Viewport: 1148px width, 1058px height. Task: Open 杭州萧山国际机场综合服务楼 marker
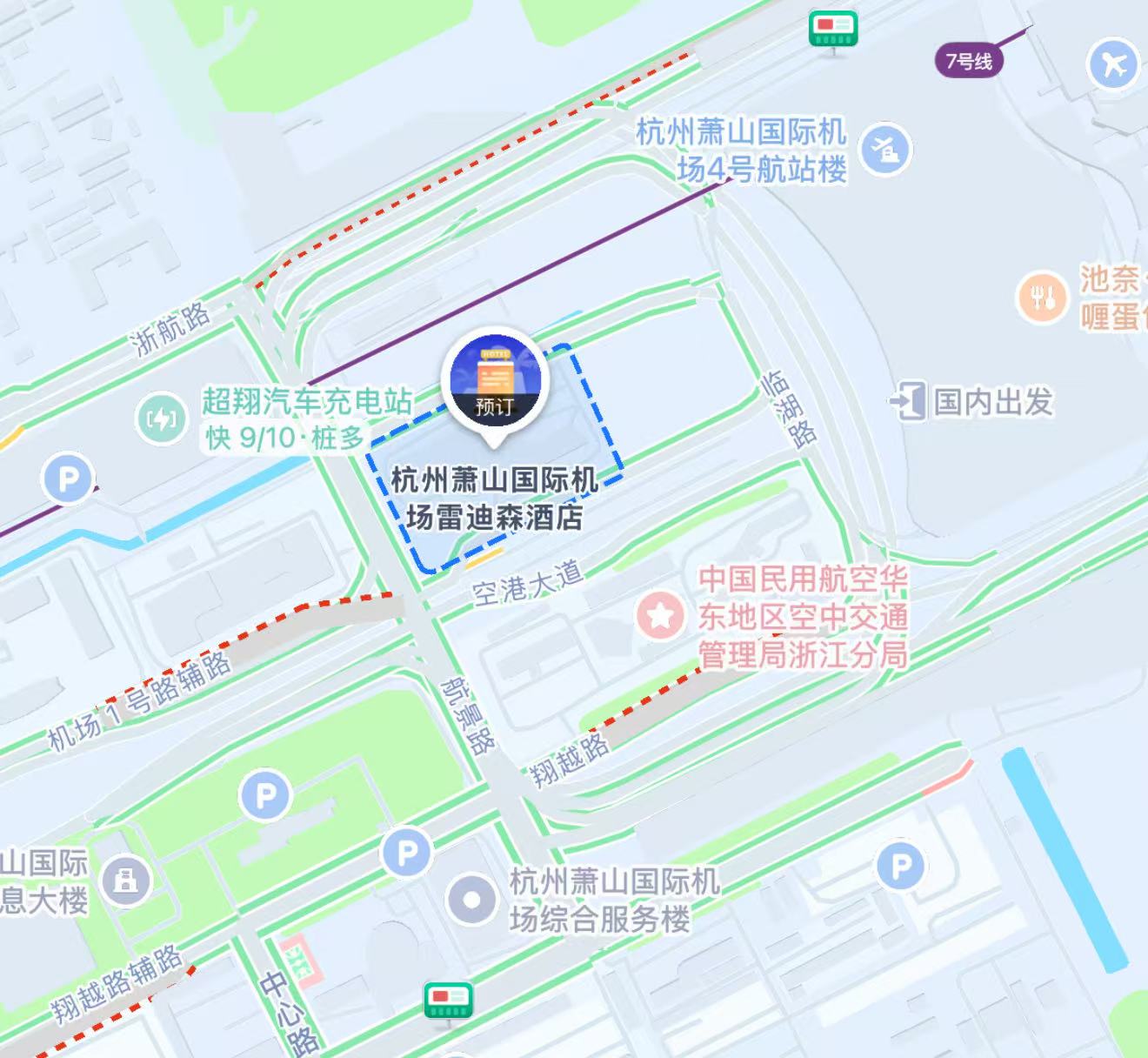coord(472,900)
